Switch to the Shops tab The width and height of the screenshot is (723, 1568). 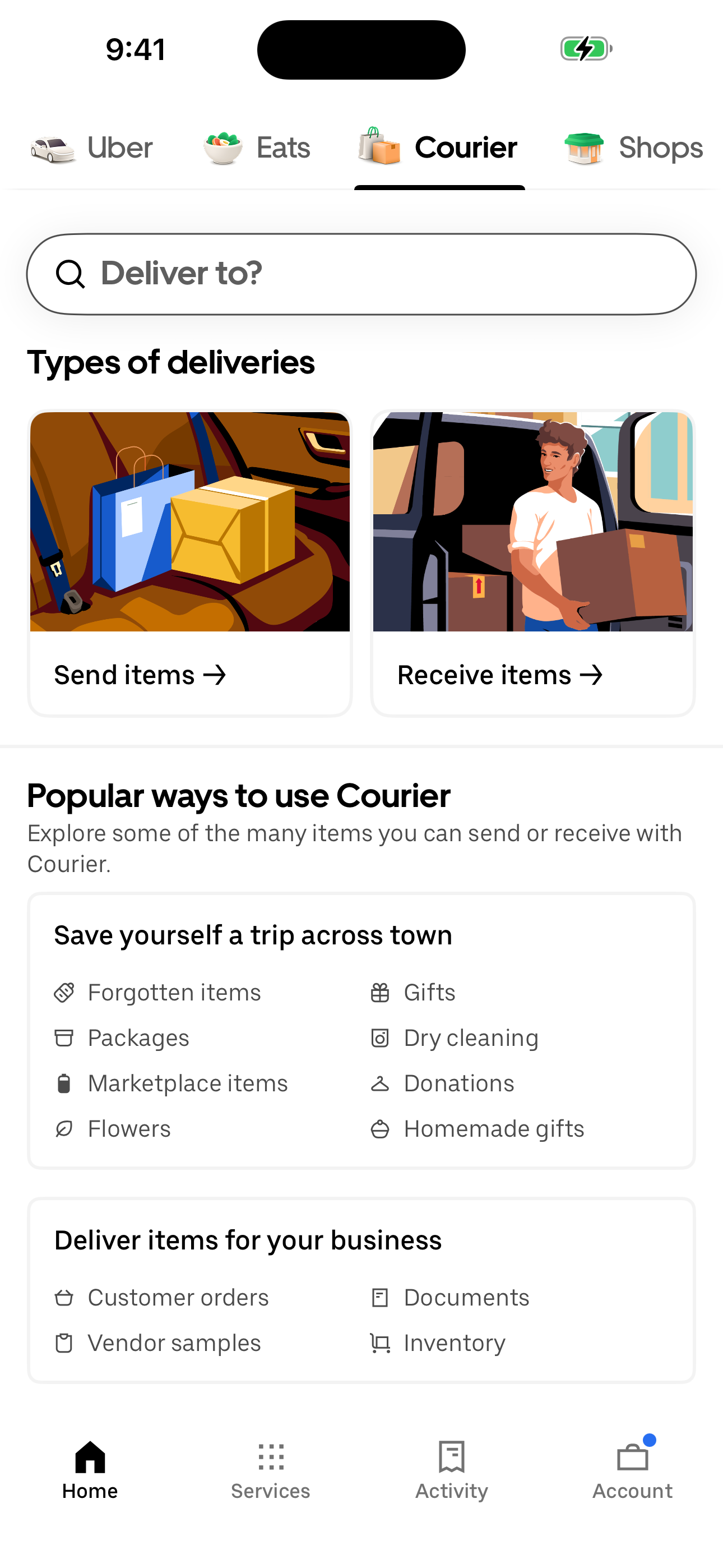(x=633, y=147)
